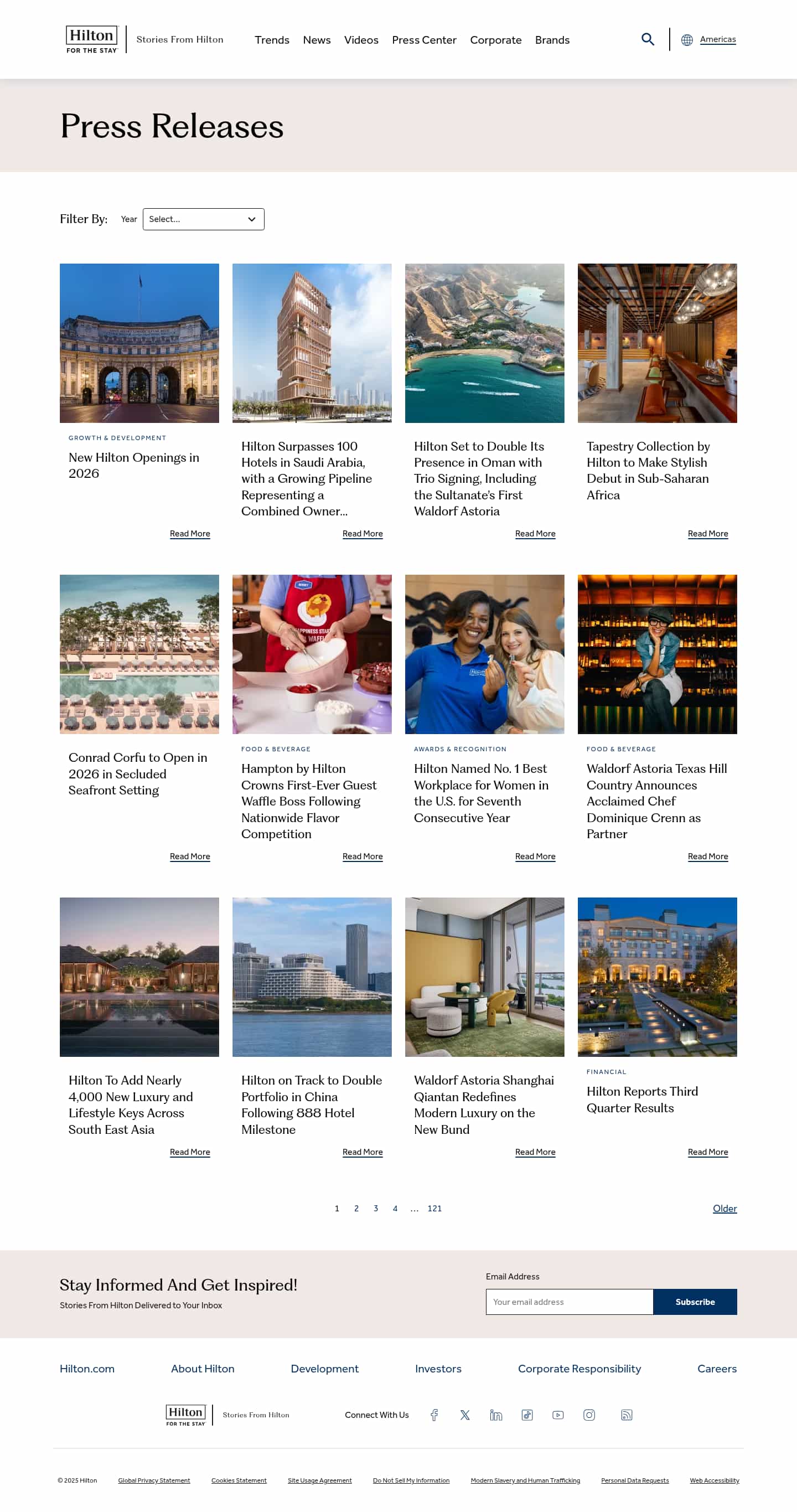Open the Press Center menu
Screen dimensions: 797x1512
(424, 40)
